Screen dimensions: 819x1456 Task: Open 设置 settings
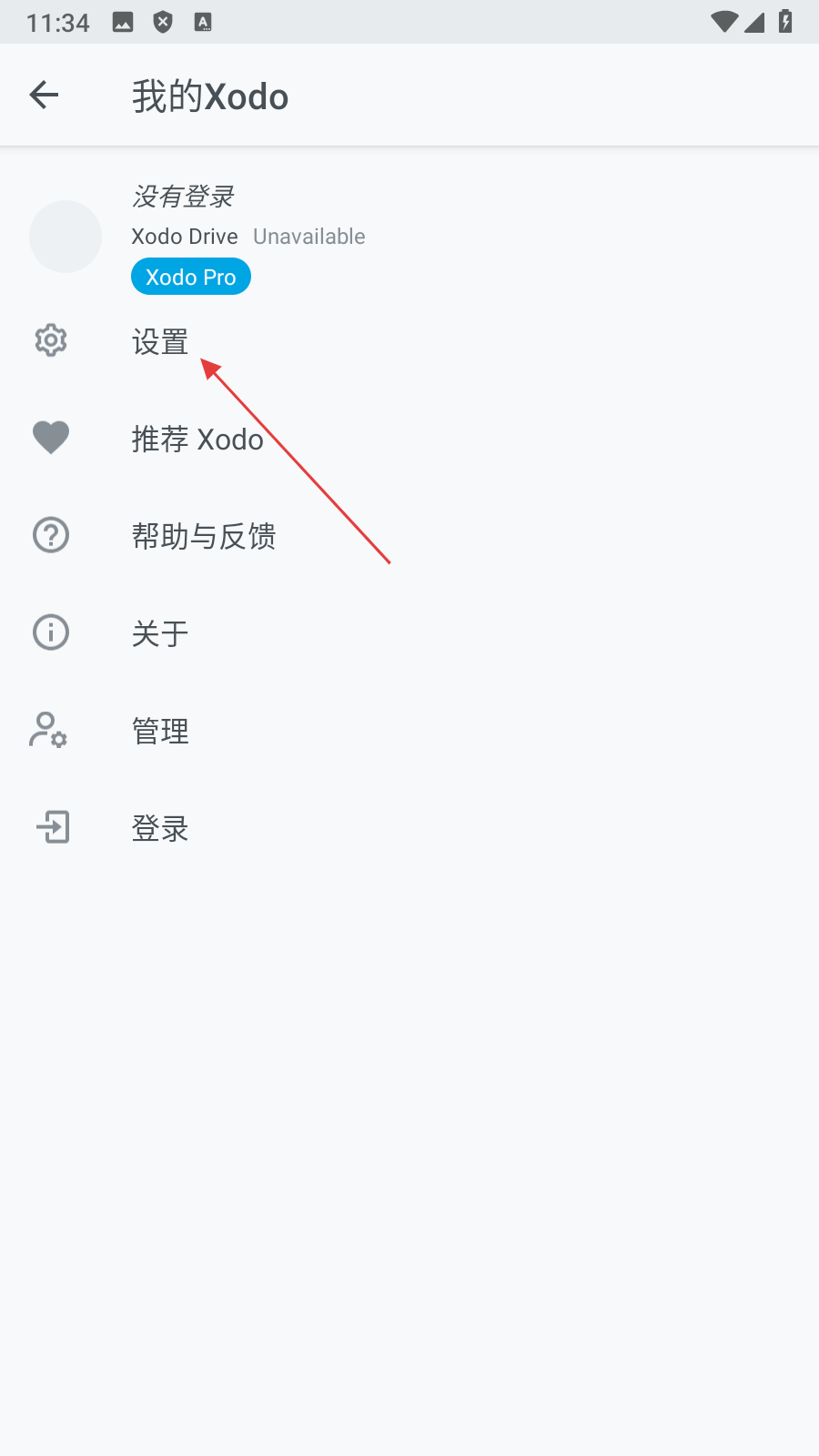[160, 341]
